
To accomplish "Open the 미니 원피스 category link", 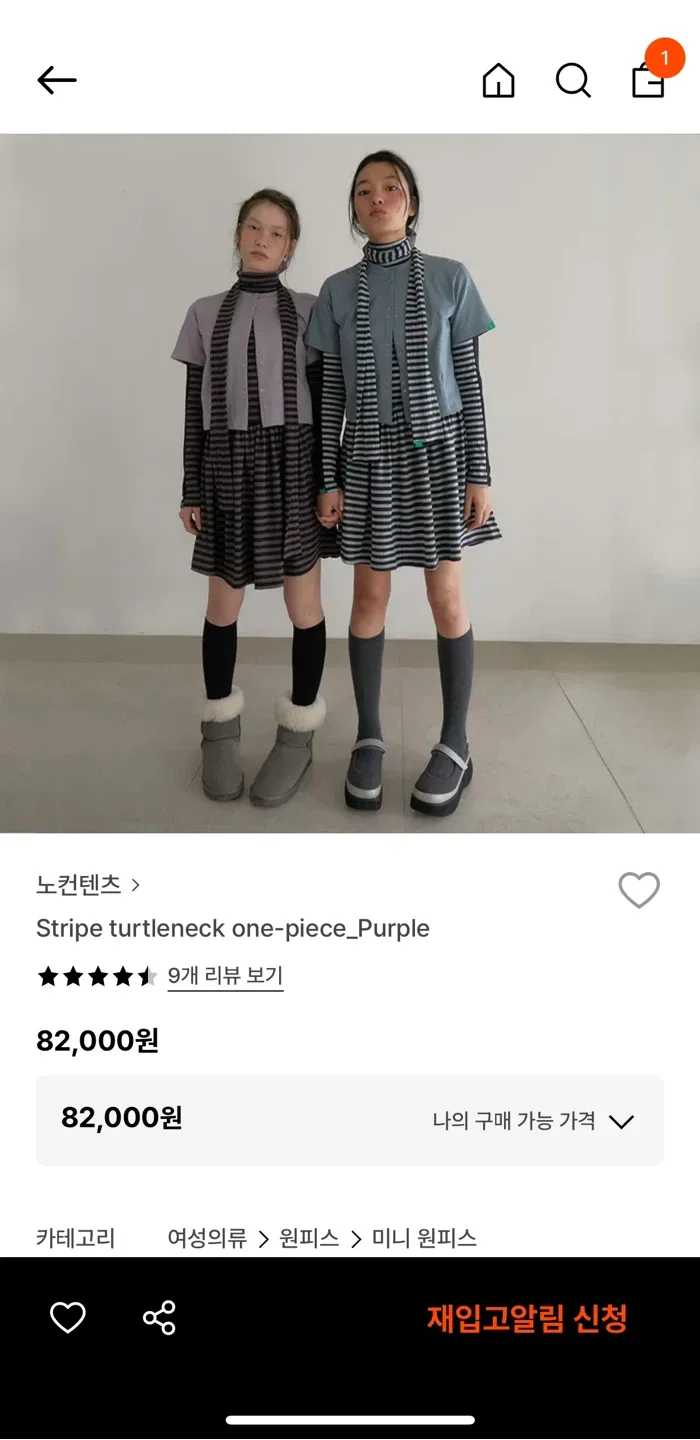I will point(424,1238).
